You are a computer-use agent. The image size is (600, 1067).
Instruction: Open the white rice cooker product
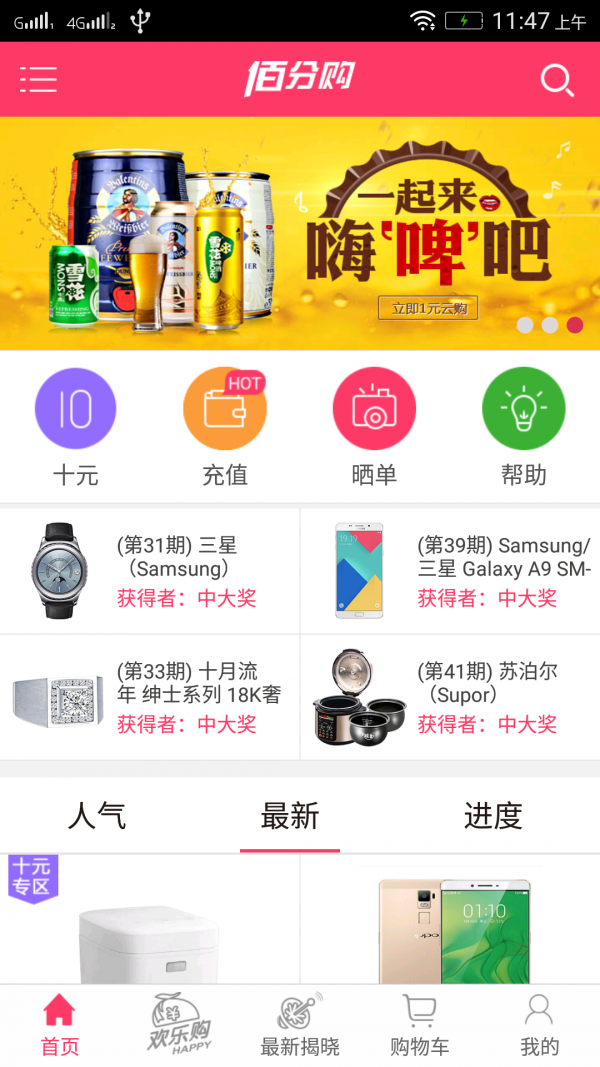[150, 925]
